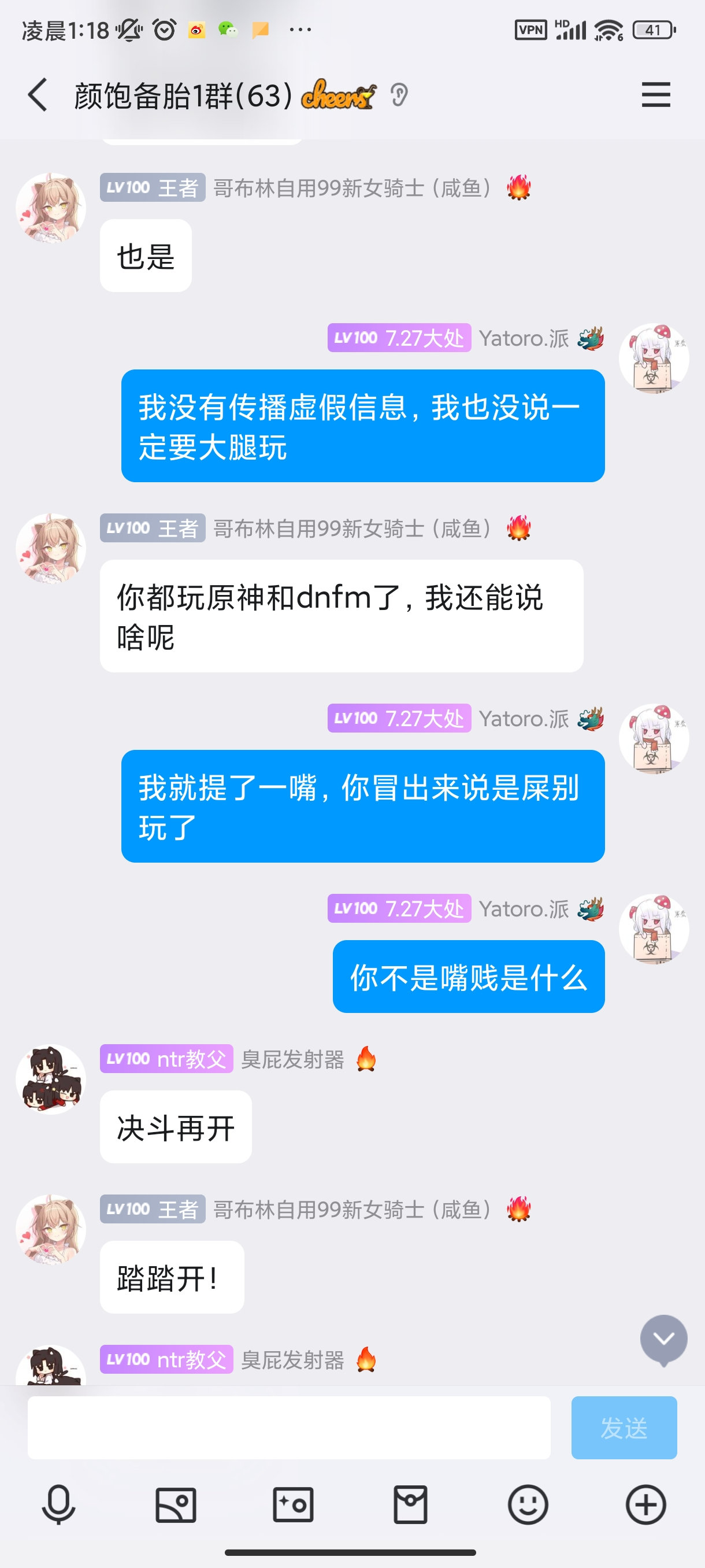Image resolution: width=705 pixels, height=1568 pixels.
Task: Open the emoji picker
Action: pos(528,1505)
